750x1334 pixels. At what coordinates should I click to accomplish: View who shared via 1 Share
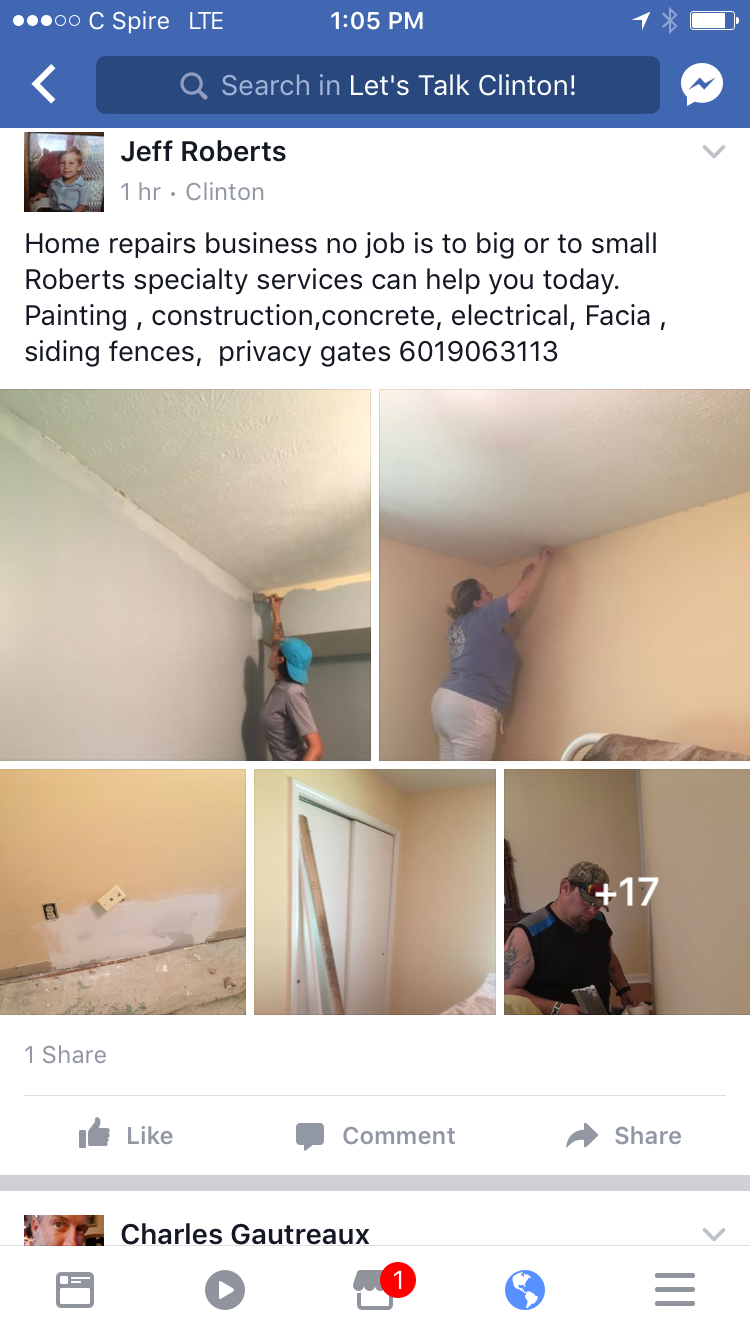coord(66,1054)
